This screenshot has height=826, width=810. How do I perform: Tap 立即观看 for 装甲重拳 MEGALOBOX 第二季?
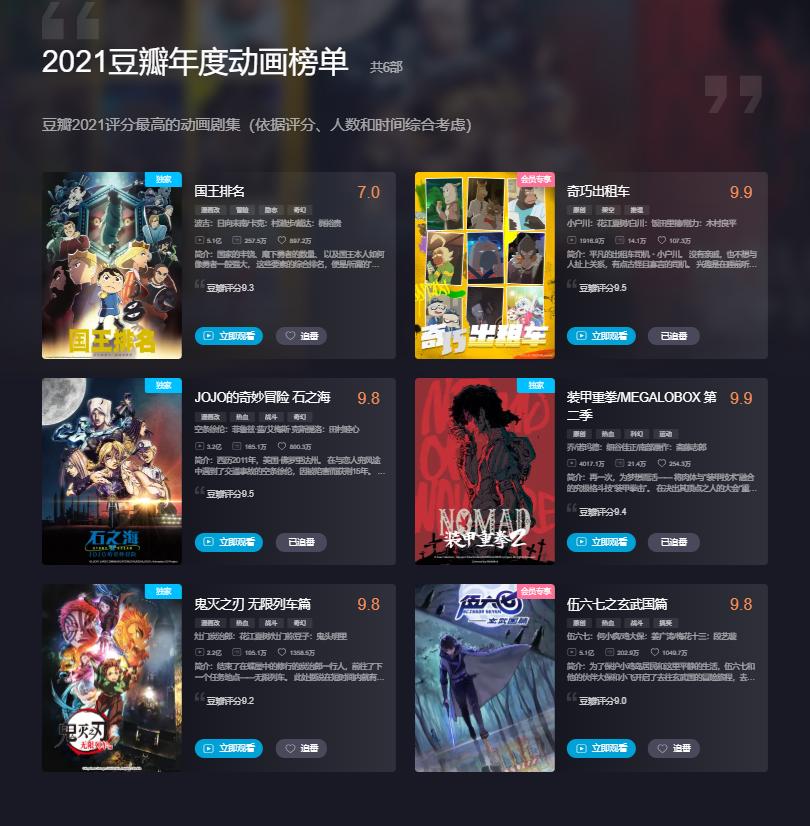click(x=601, y=542)
